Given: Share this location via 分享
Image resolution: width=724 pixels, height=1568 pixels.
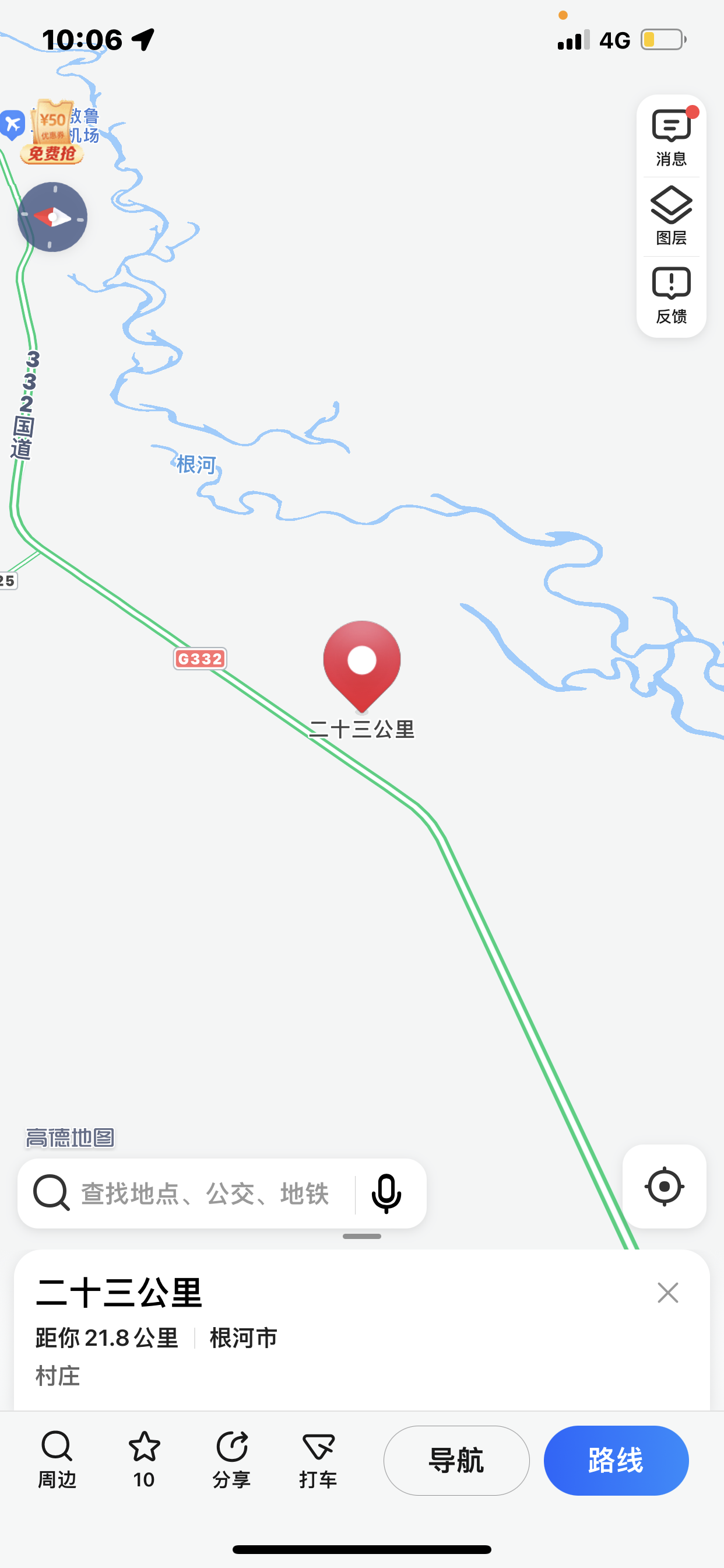Looking at the screenshot, I should point(231,1459).
